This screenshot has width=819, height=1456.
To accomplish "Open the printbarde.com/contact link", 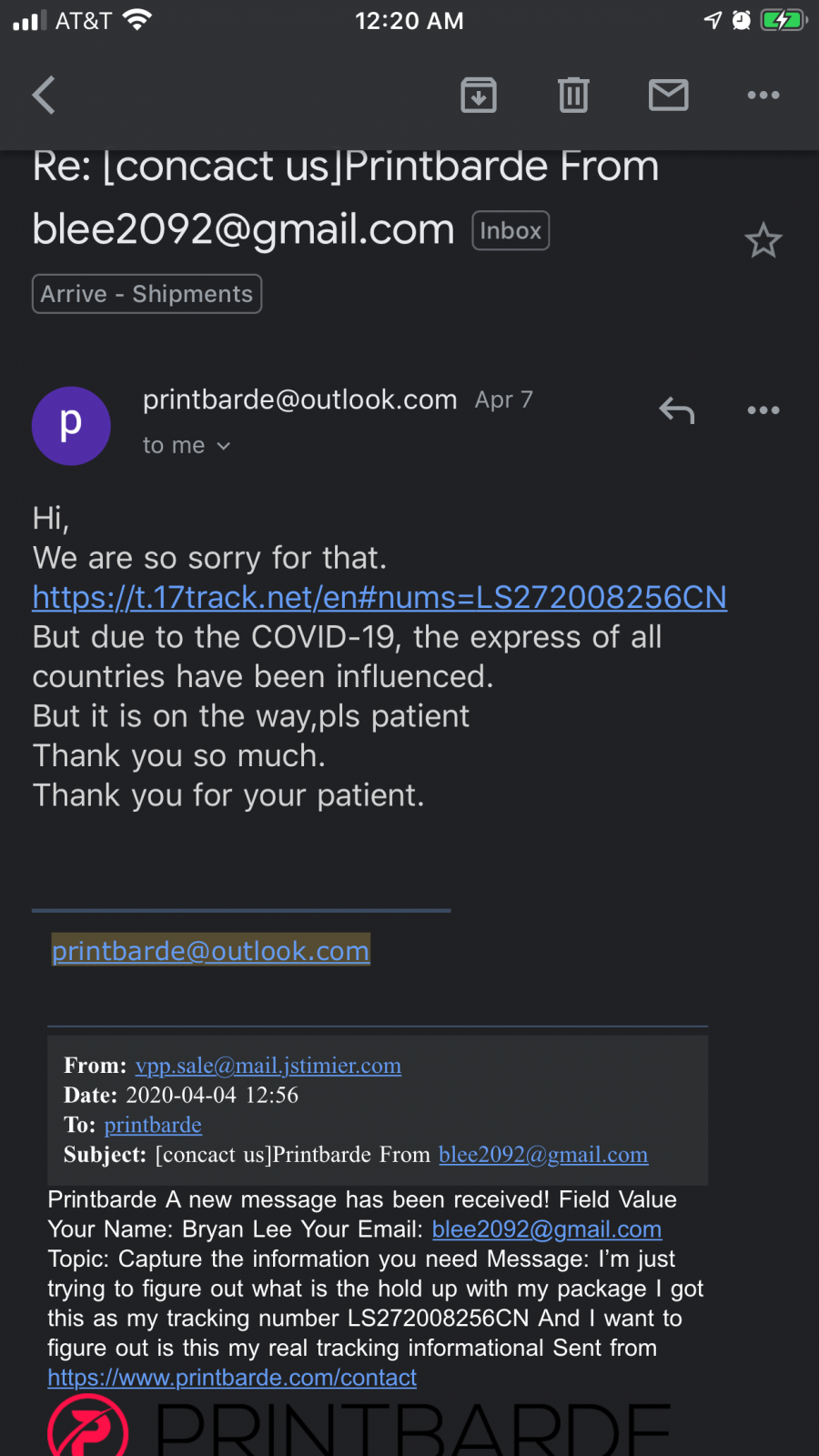I will 232,1378.
